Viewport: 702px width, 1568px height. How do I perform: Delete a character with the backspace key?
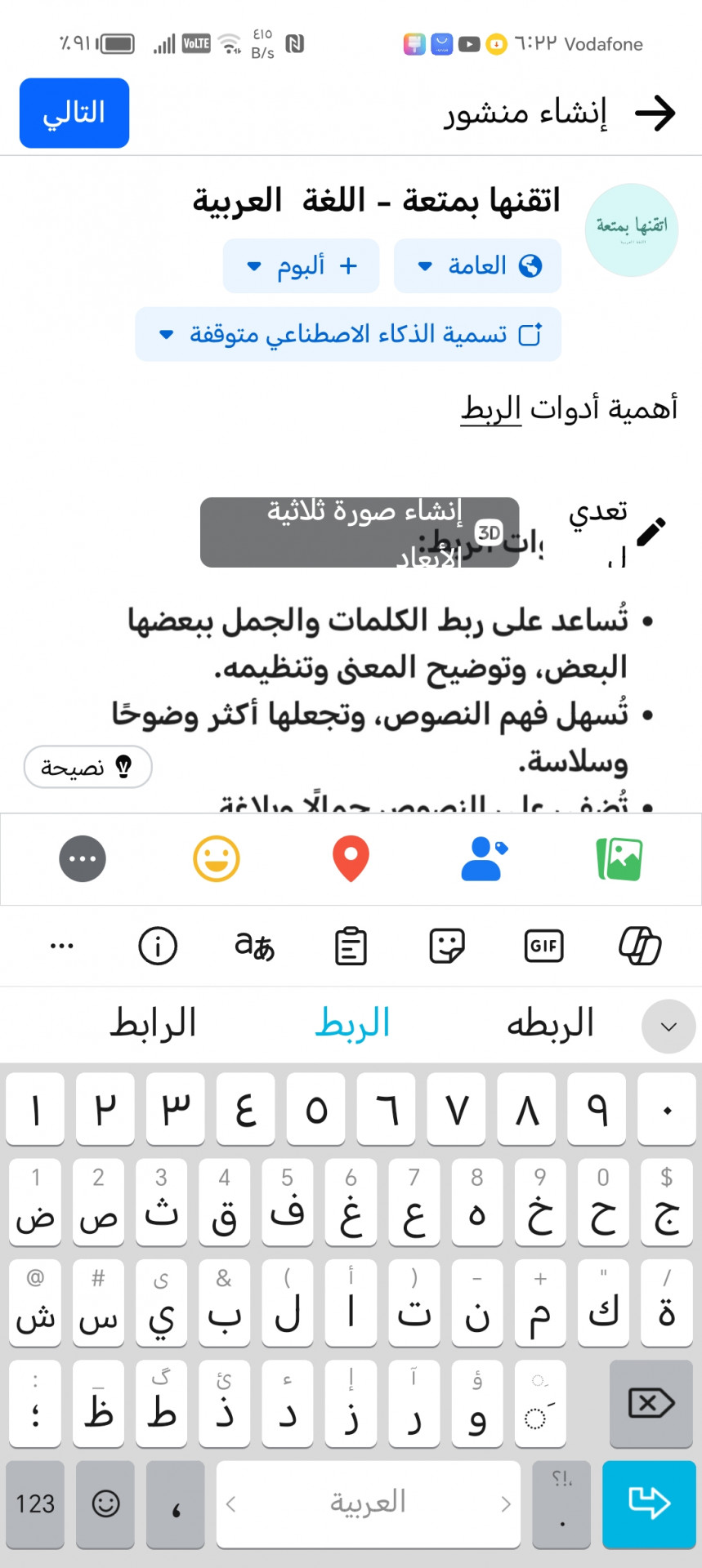coord(651,1404)
